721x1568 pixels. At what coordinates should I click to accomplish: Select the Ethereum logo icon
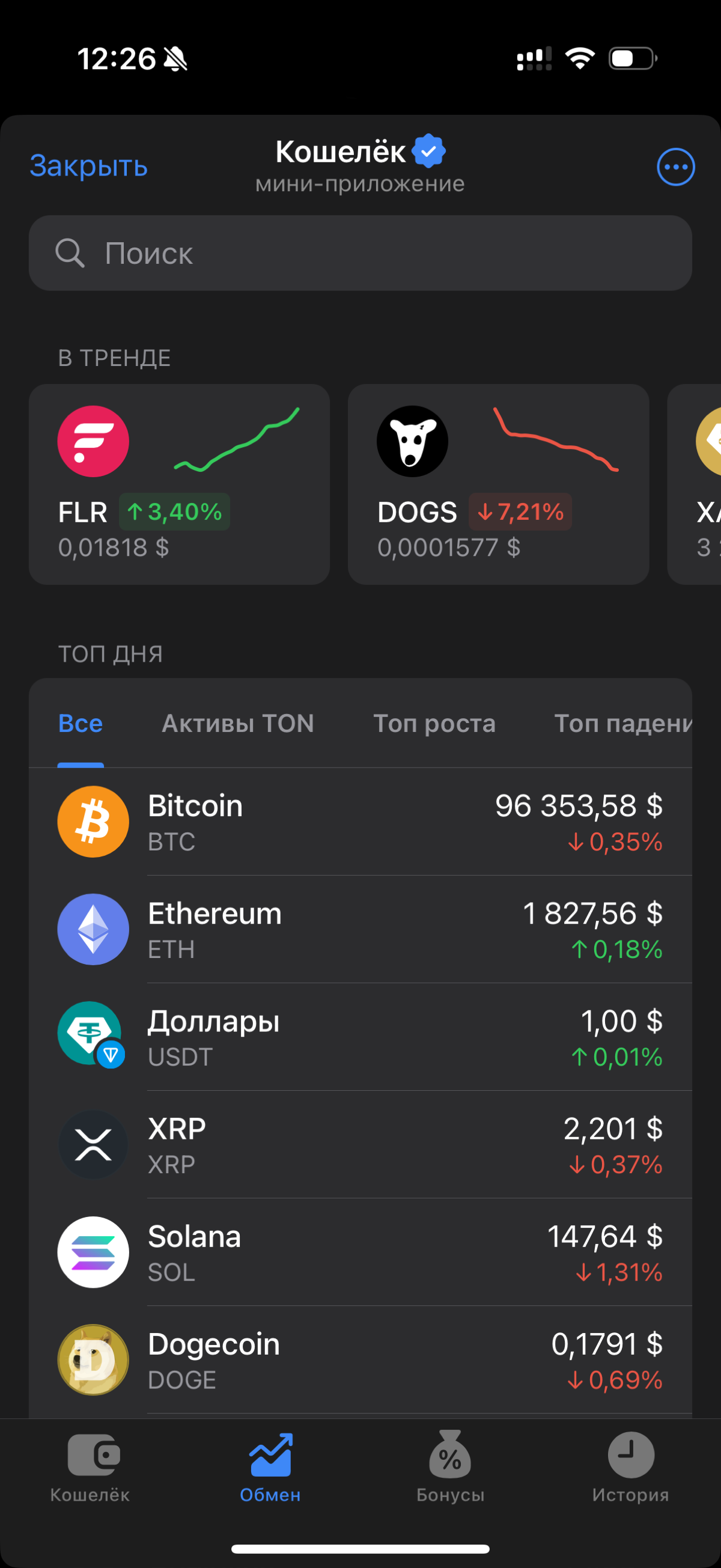[x=93, y=930]
